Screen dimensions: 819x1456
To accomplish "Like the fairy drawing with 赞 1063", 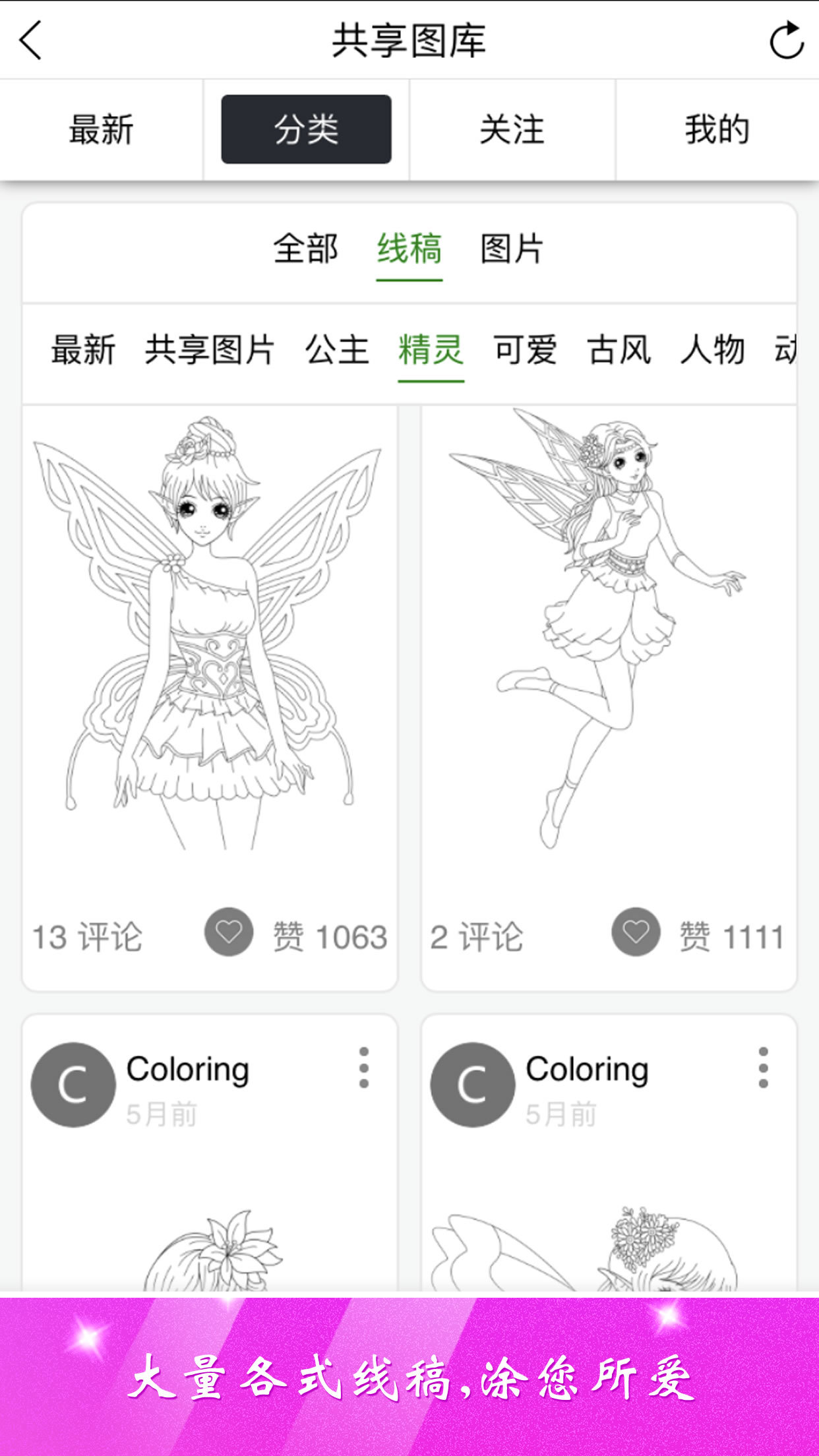I will click(229, 932).
